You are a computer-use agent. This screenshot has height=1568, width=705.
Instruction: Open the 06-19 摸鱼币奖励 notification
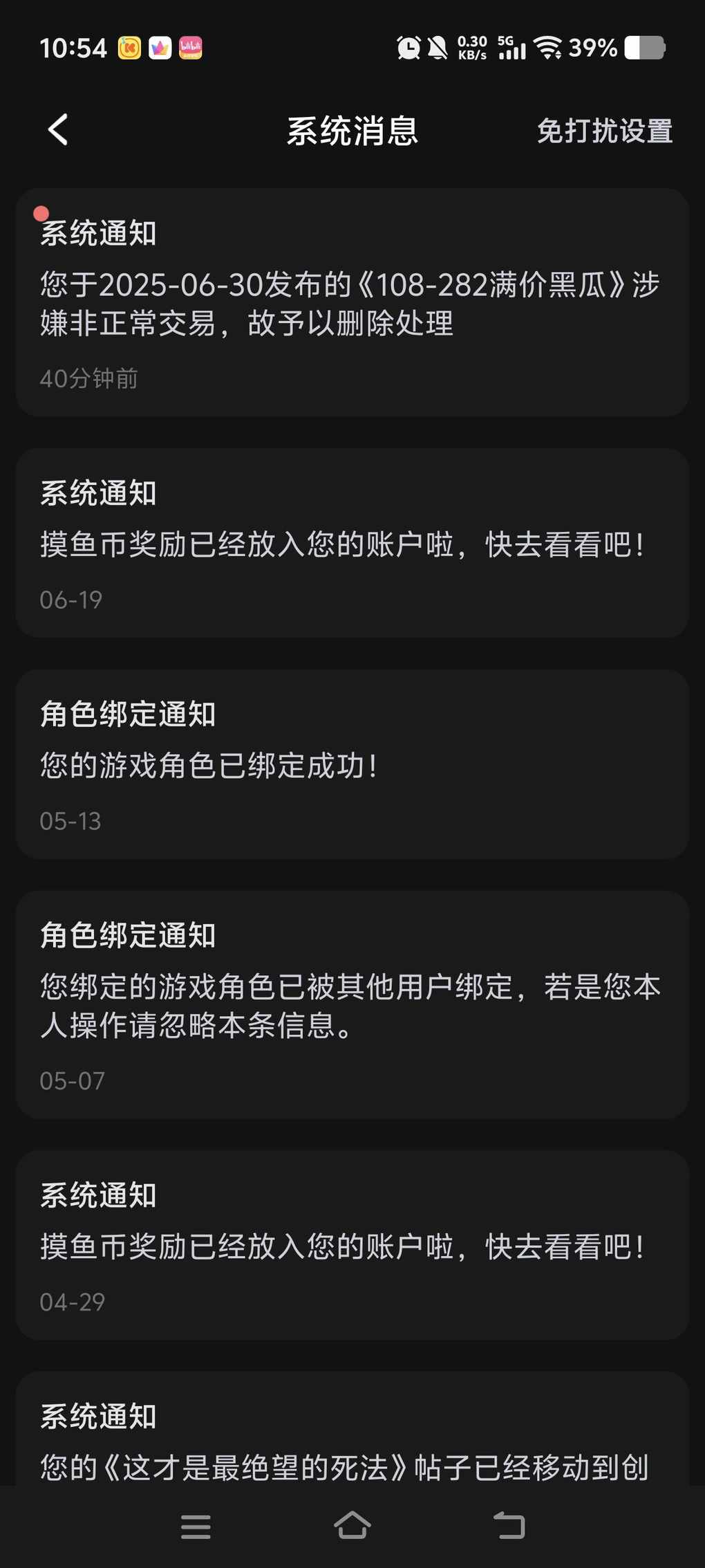[352, 543]
